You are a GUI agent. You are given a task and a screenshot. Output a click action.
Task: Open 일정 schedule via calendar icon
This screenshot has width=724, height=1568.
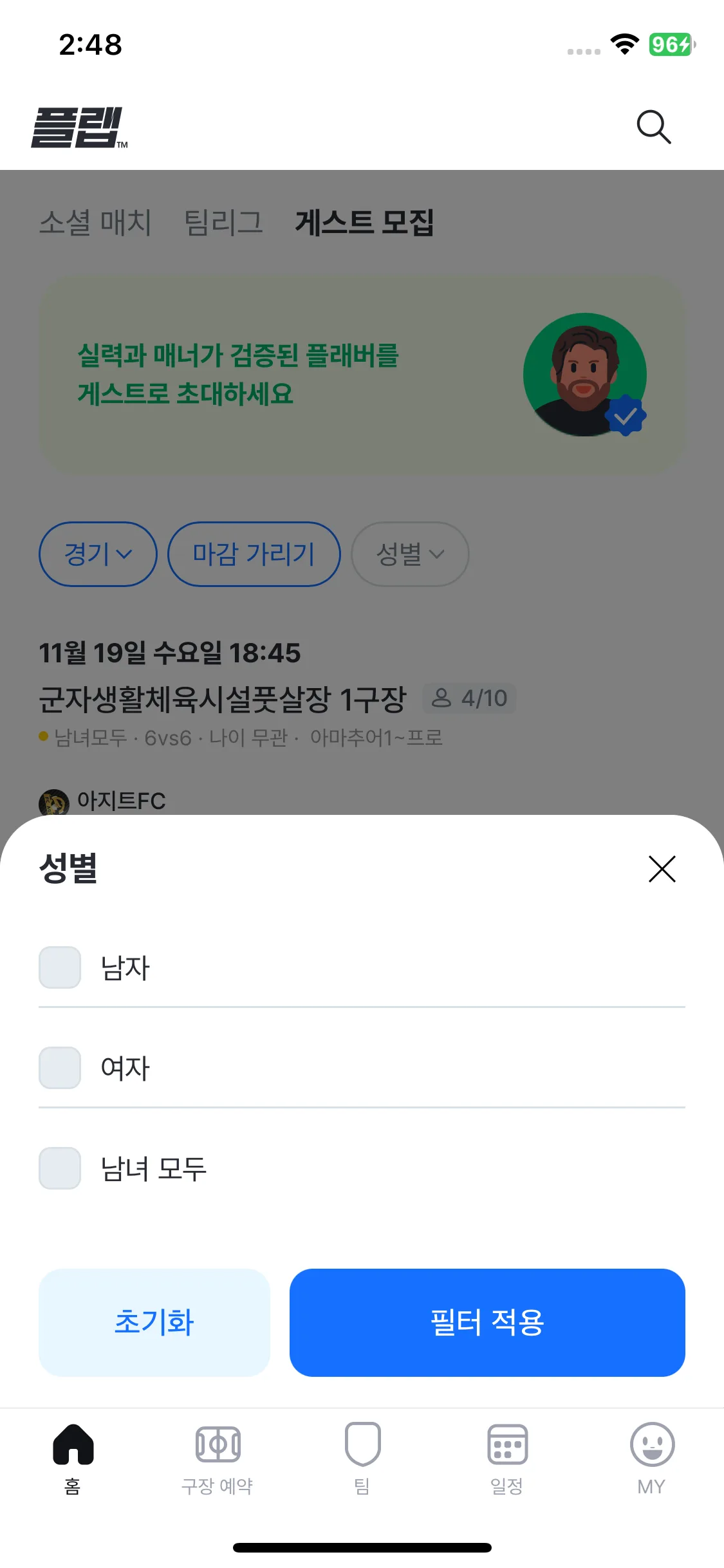point(506,1458)
